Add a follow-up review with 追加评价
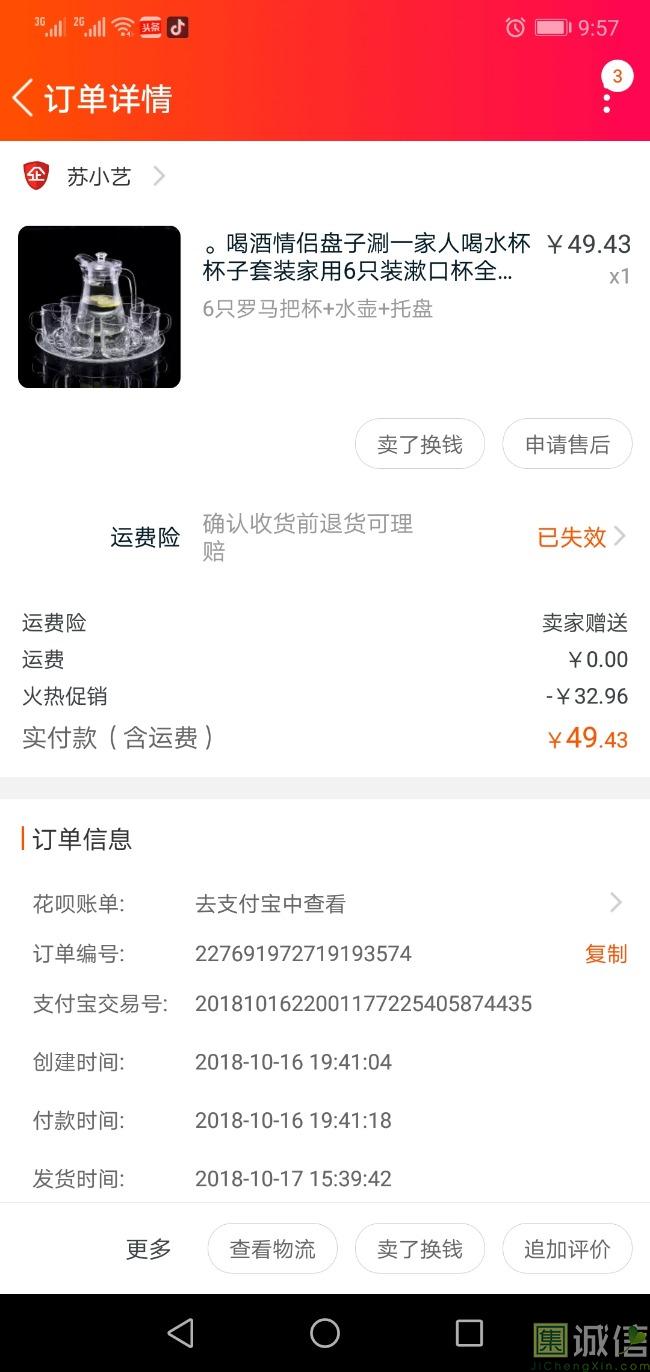The height and width of the screenshot is (1372, 650). [x=567, y=1249]
